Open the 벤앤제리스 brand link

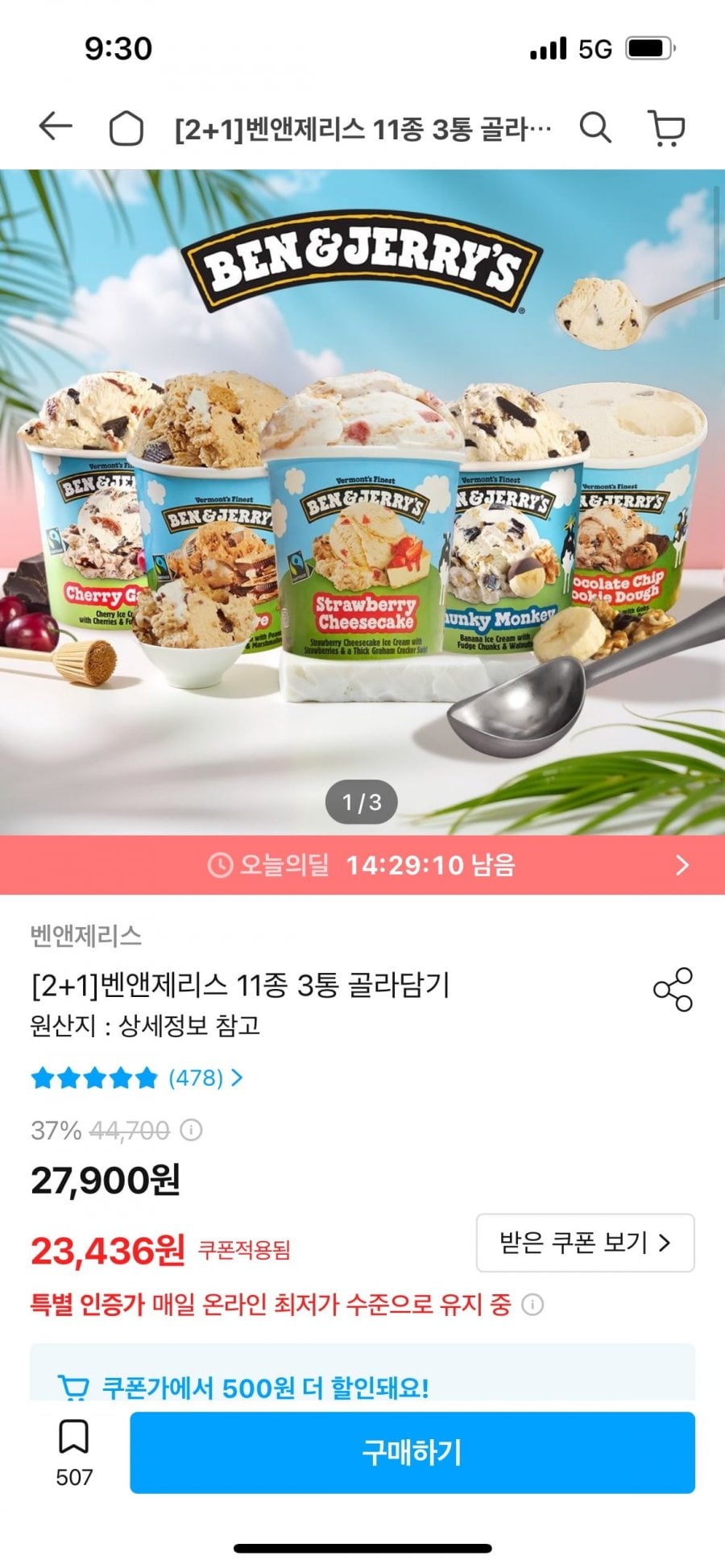click(86, 936)
